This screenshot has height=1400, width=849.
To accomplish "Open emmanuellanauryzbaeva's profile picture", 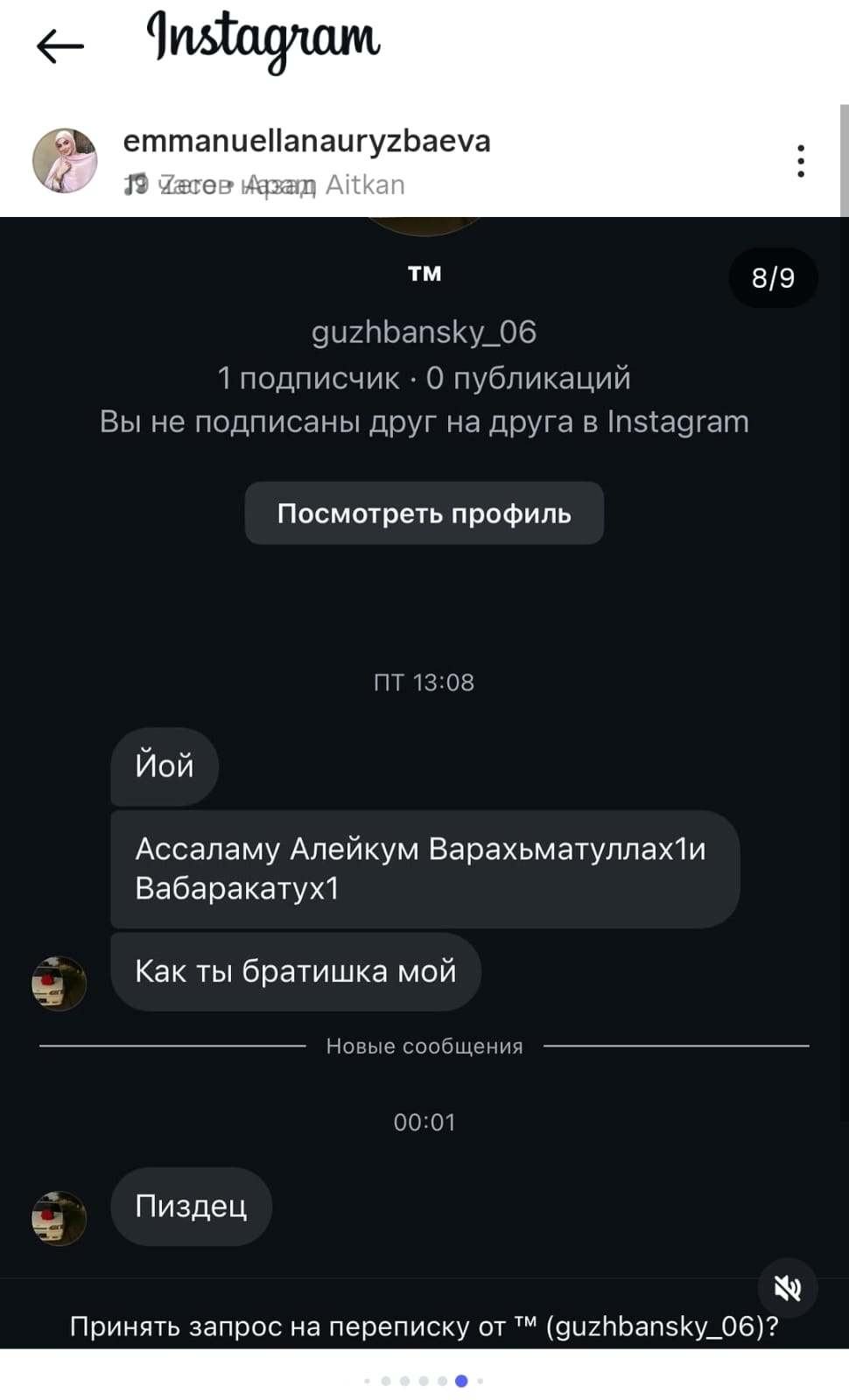I will point(65,161).
